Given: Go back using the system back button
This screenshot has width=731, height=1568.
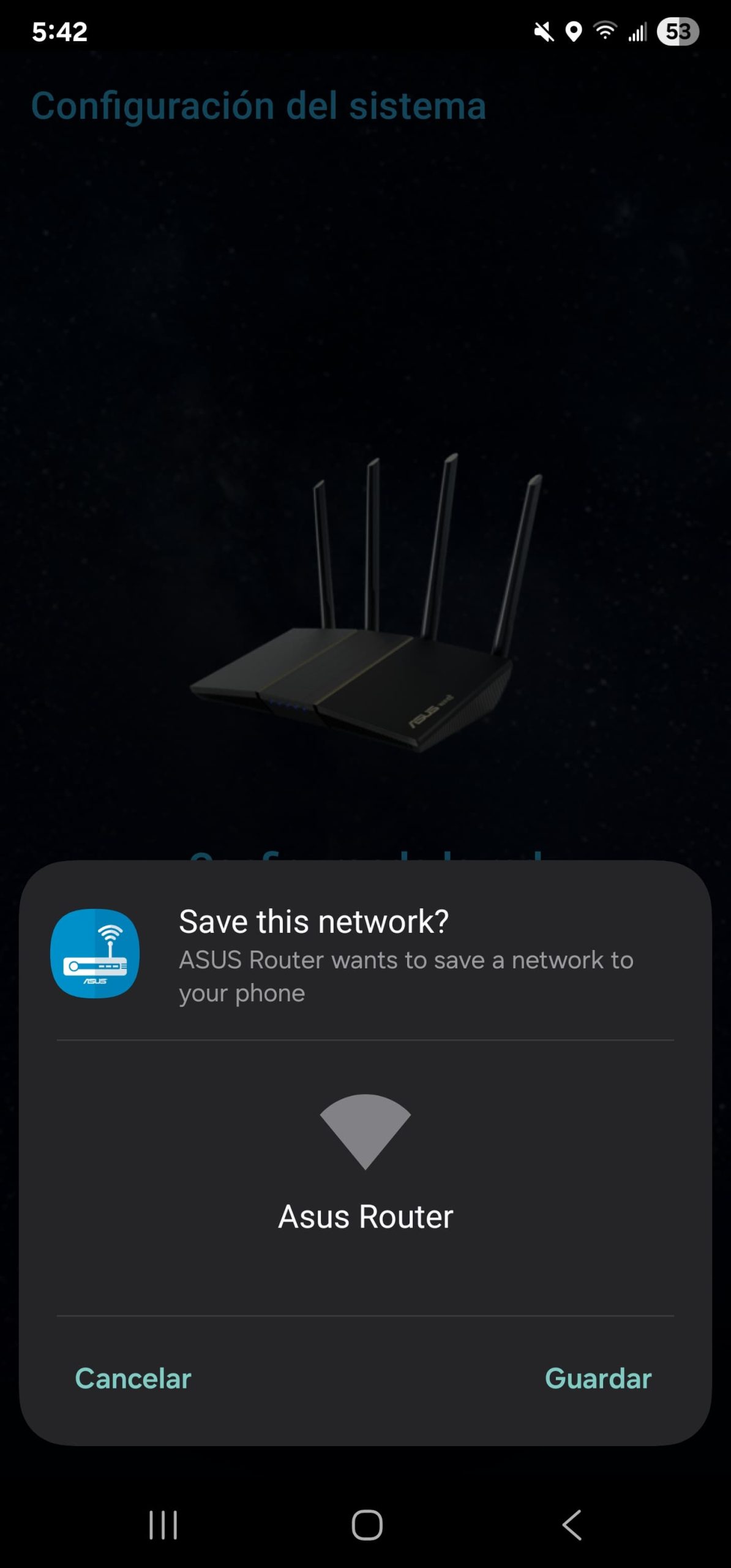Looking at the screenshot, I should [571, 1525].
